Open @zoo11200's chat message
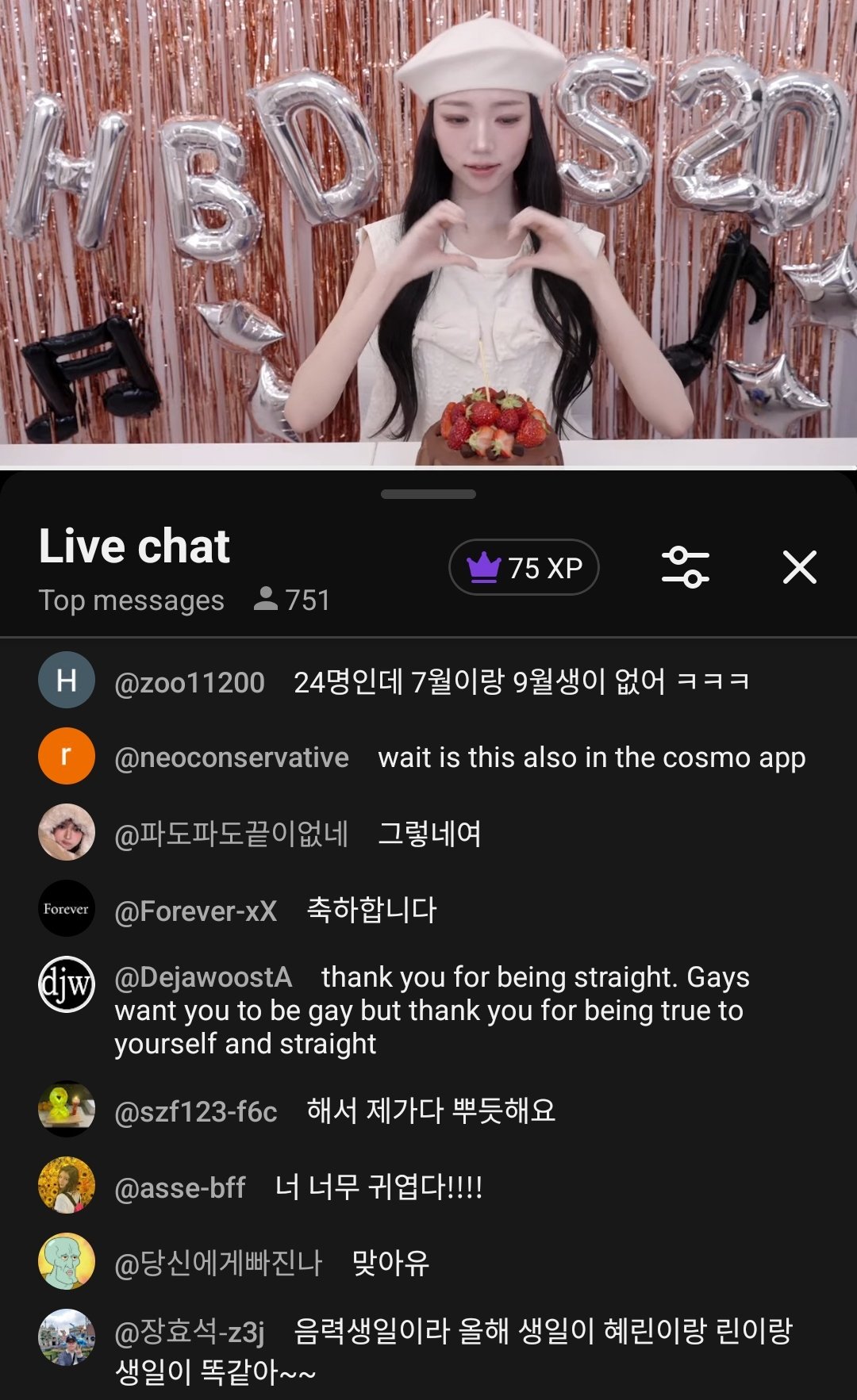Screen dimensions: 857x1400 (428, 681)
